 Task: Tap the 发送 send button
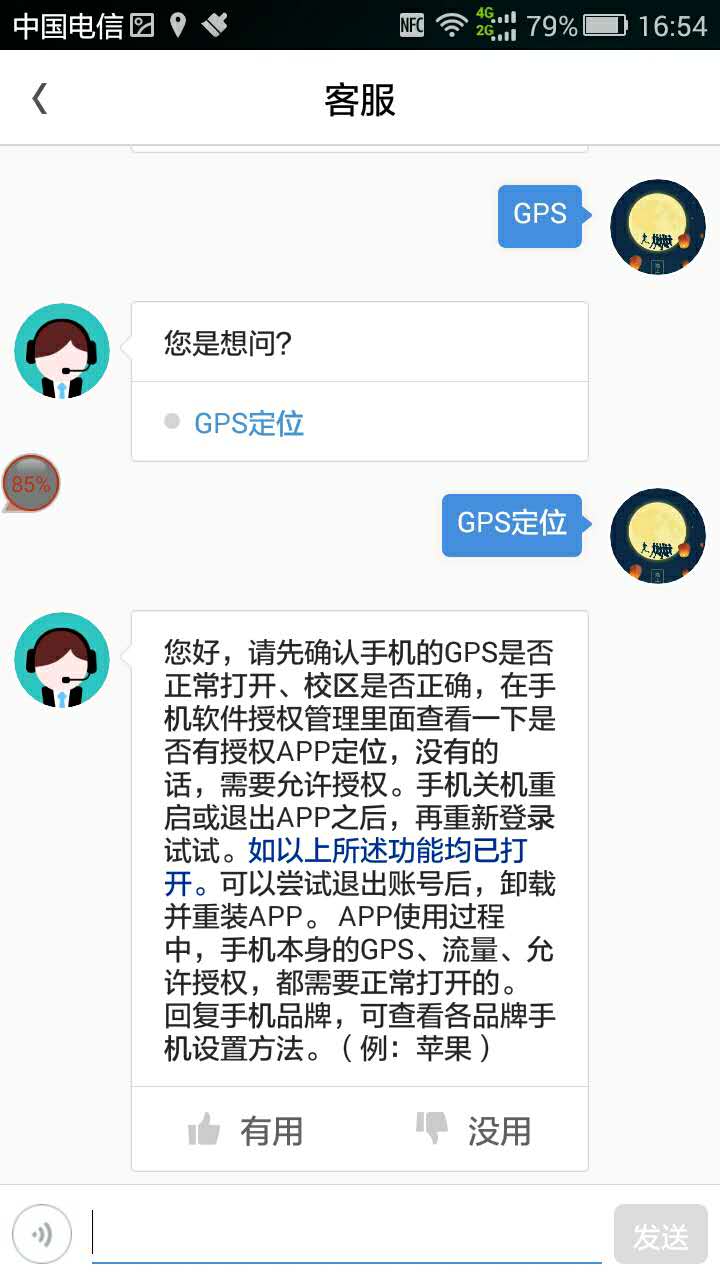tap(660, 1236)
